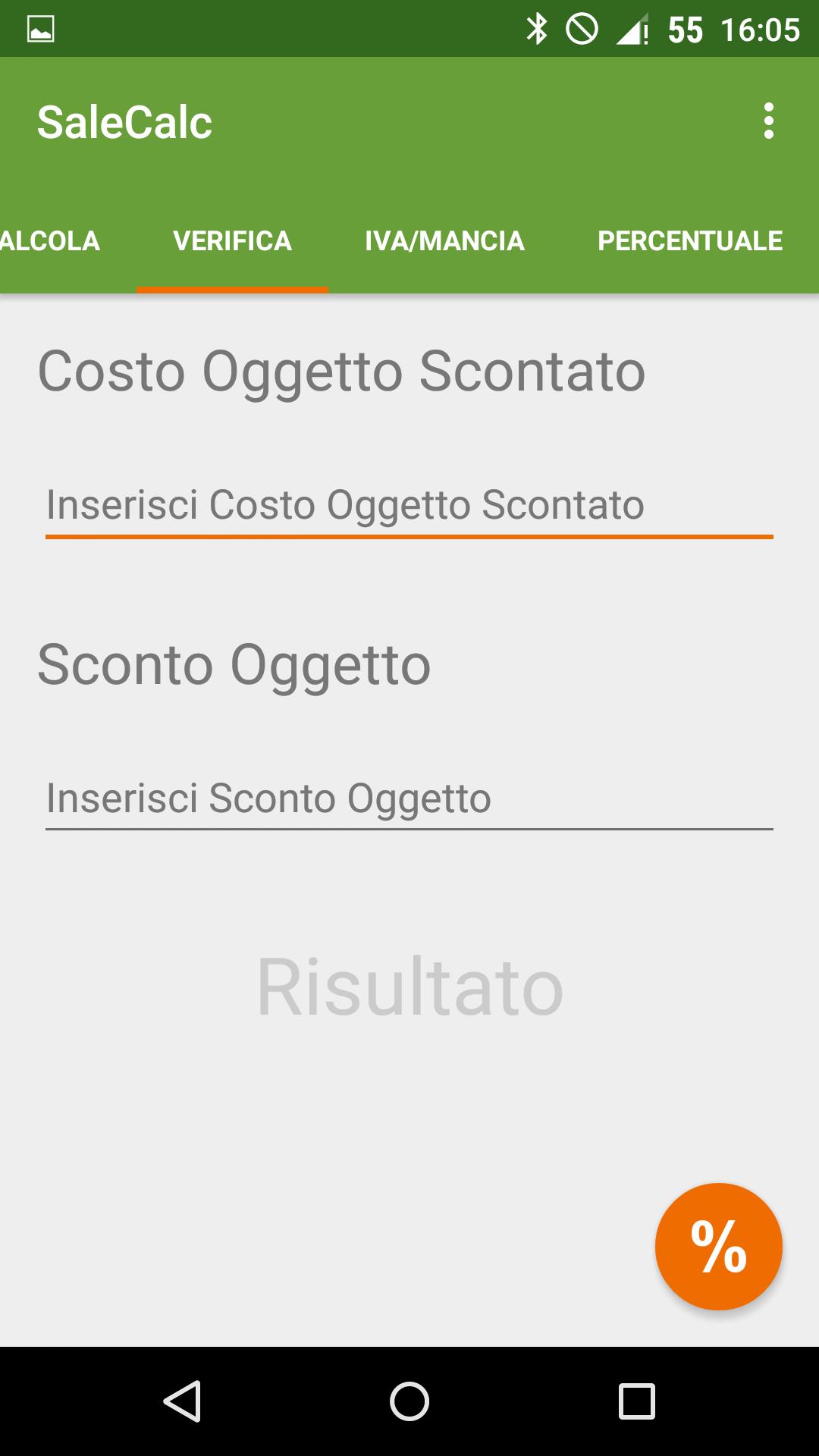The width and height of the screenshot is (819, 1456).
Task: Open recent apps from navigation bar
Action: pos(636,1401)
